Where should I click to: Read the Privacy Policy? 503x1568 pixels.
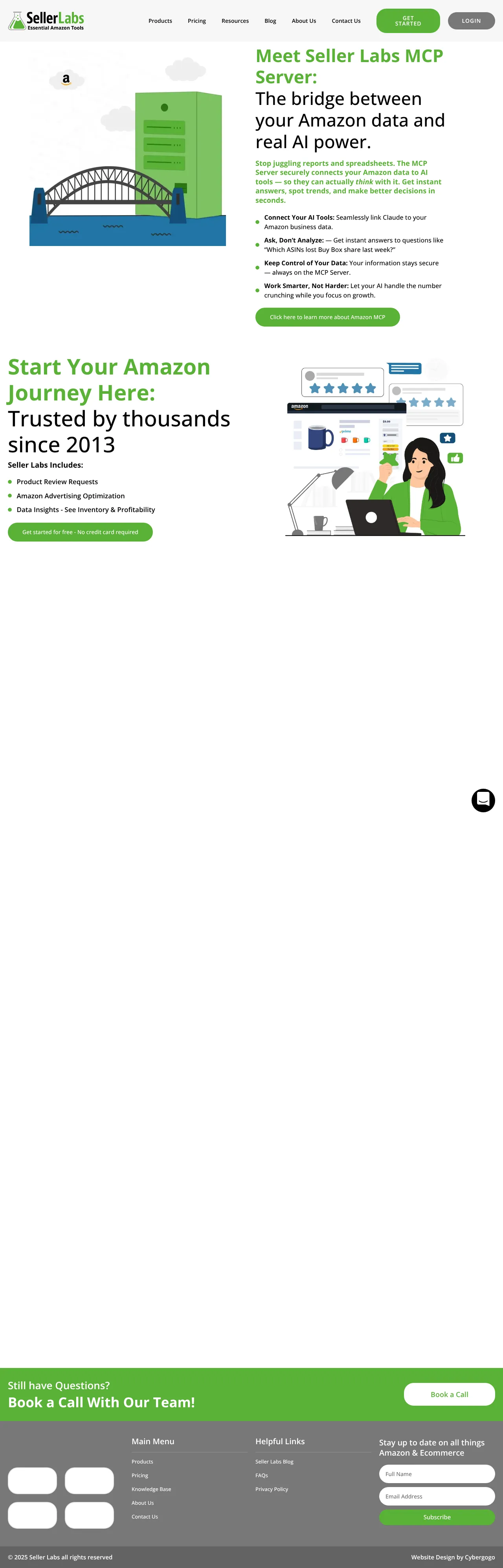[x=272, y=1489]
